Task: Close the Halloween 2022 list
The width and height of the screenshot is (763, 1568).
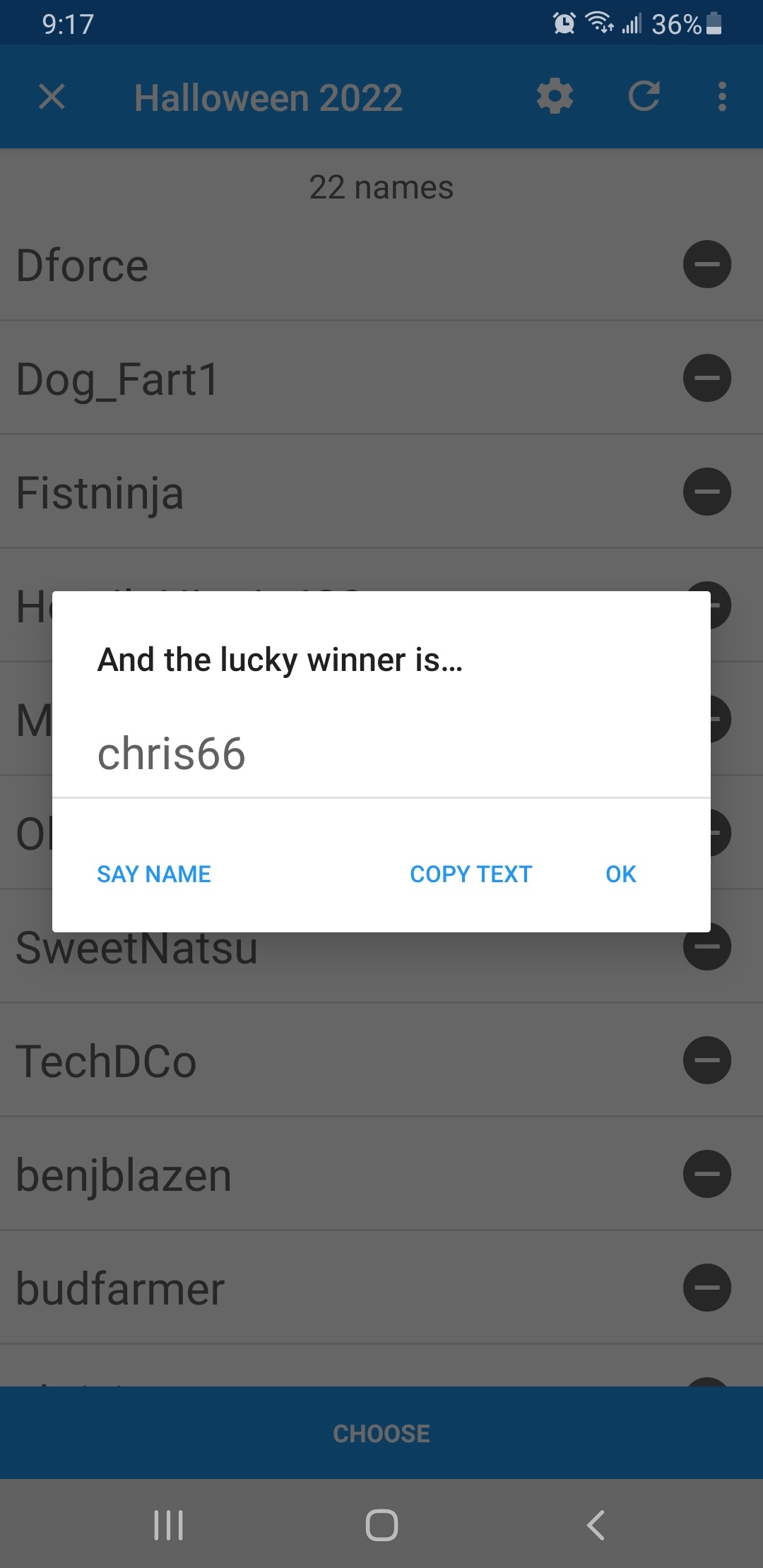Action: (x=52, y=97)
